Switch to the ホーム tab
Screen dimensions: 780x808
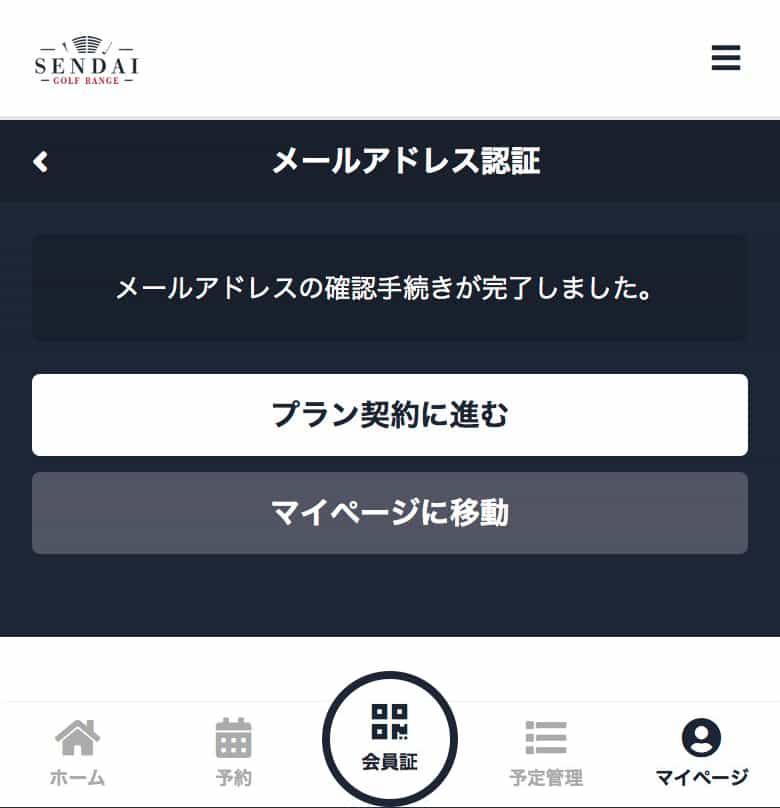pos(77,752)
